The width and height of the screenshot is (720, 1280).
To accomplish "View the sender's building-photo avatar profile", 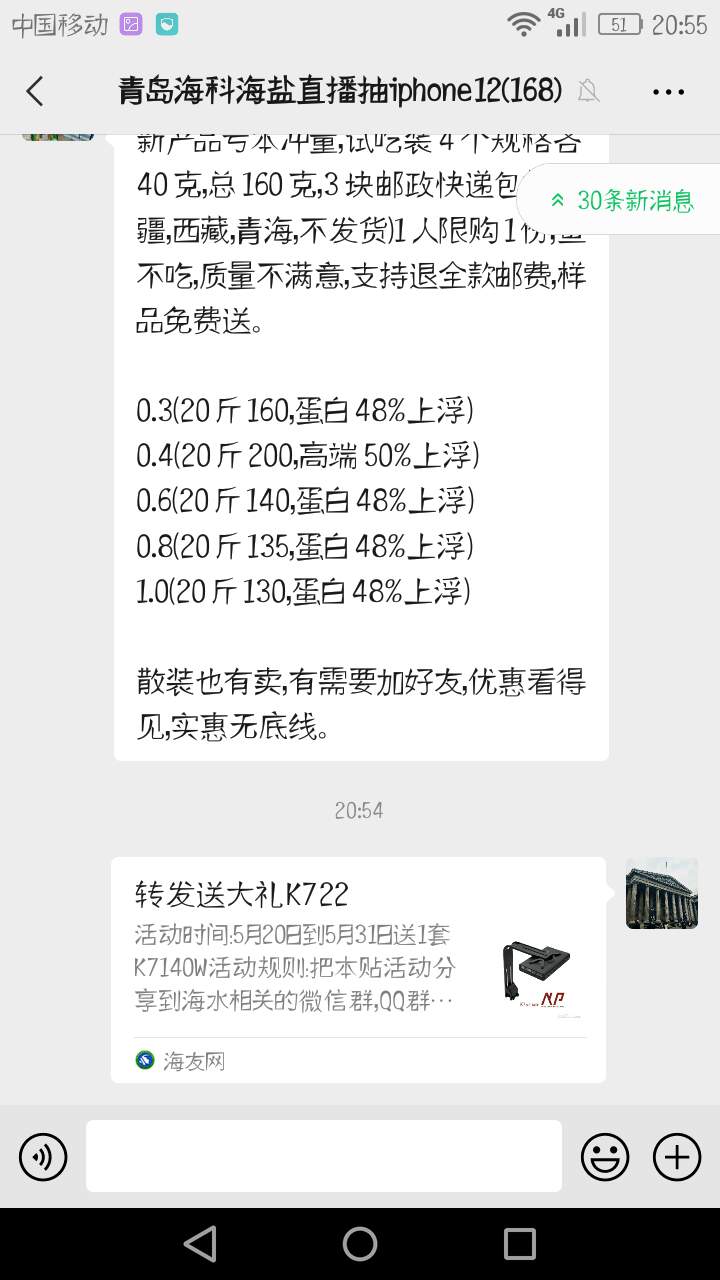I will [x=661, y=893].
